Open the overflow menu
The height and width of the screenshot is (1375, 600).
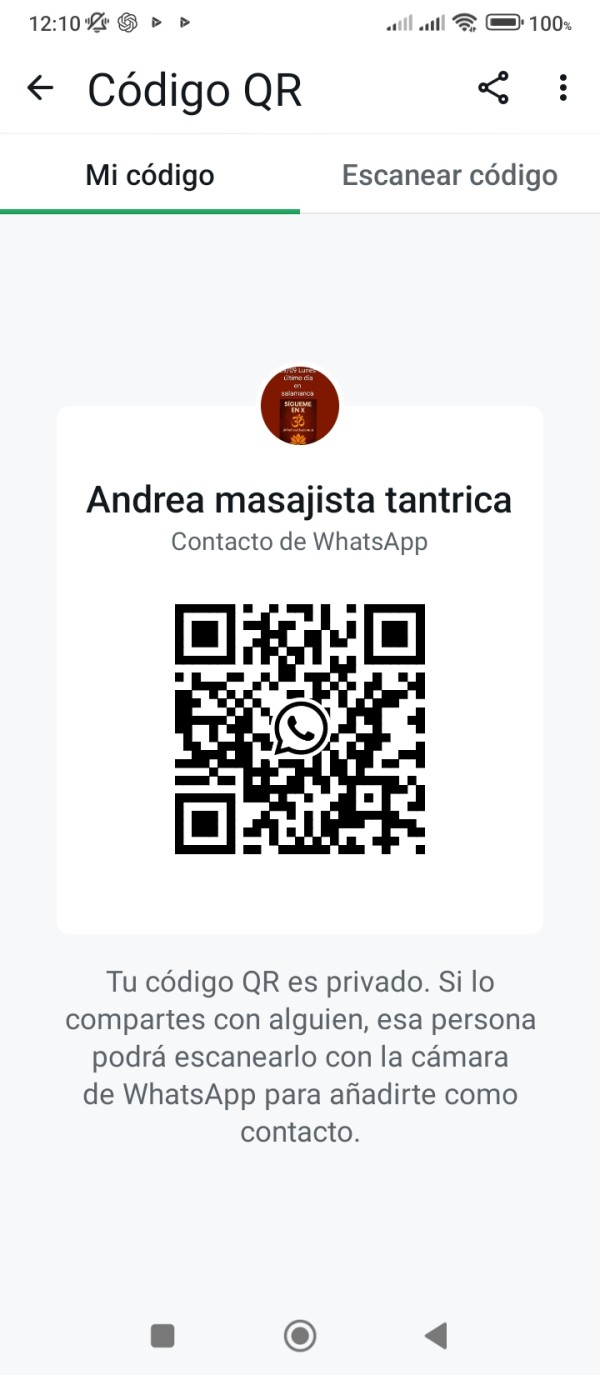(563, 88)
